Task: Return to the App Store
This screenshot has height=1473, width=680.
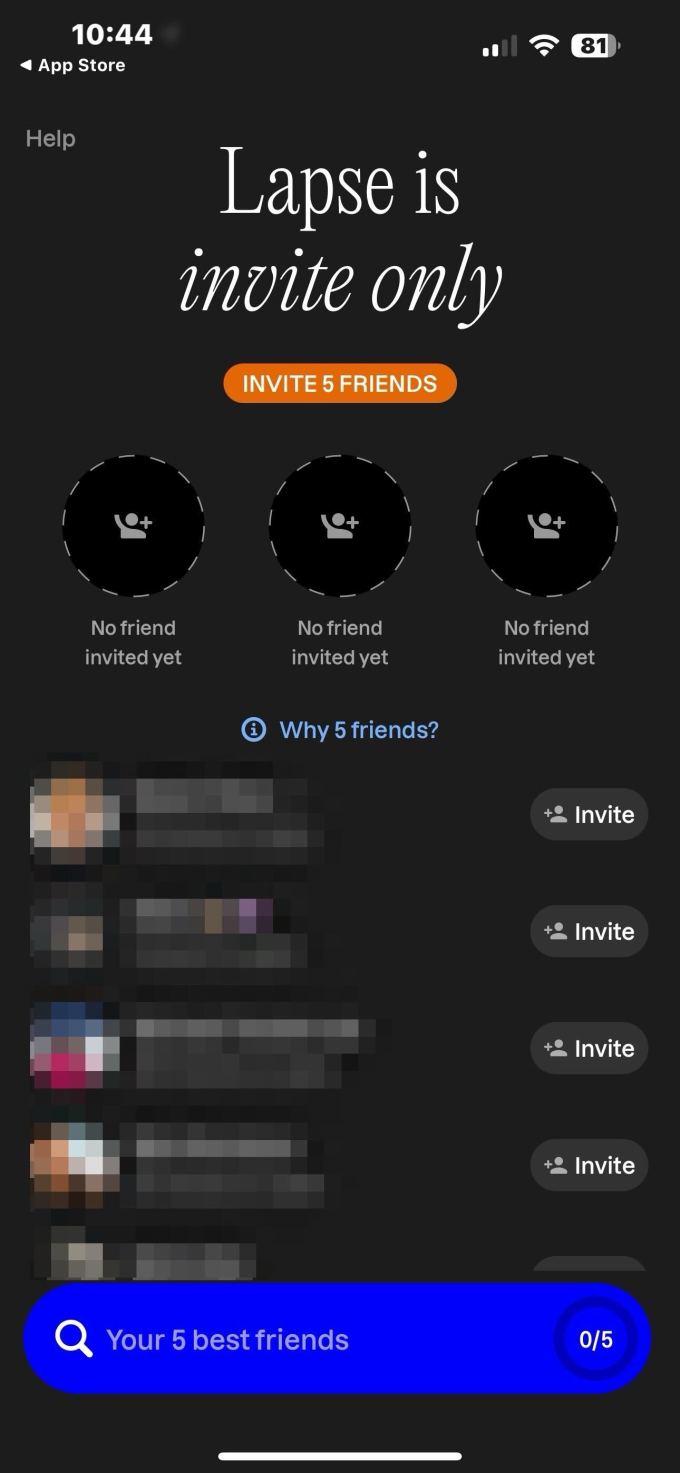Action: (72, 65)
